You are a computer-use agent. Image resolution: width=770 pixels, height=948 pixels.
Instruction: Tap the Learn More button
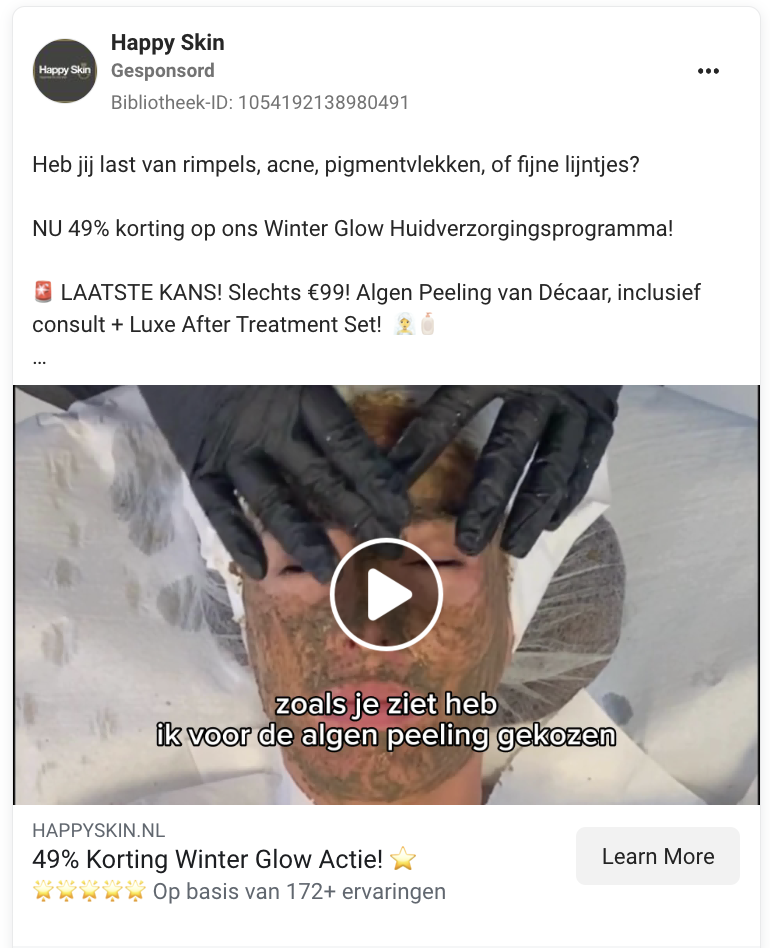[657, 856]
